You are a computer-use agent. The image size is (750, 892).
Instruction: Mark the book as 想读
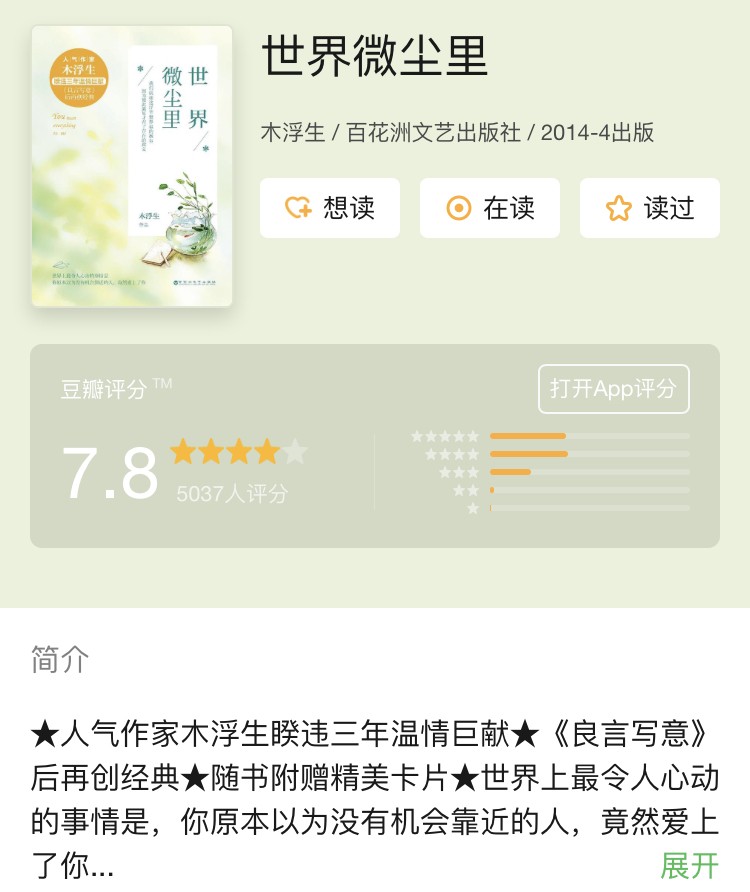click(x=330, y=208)
